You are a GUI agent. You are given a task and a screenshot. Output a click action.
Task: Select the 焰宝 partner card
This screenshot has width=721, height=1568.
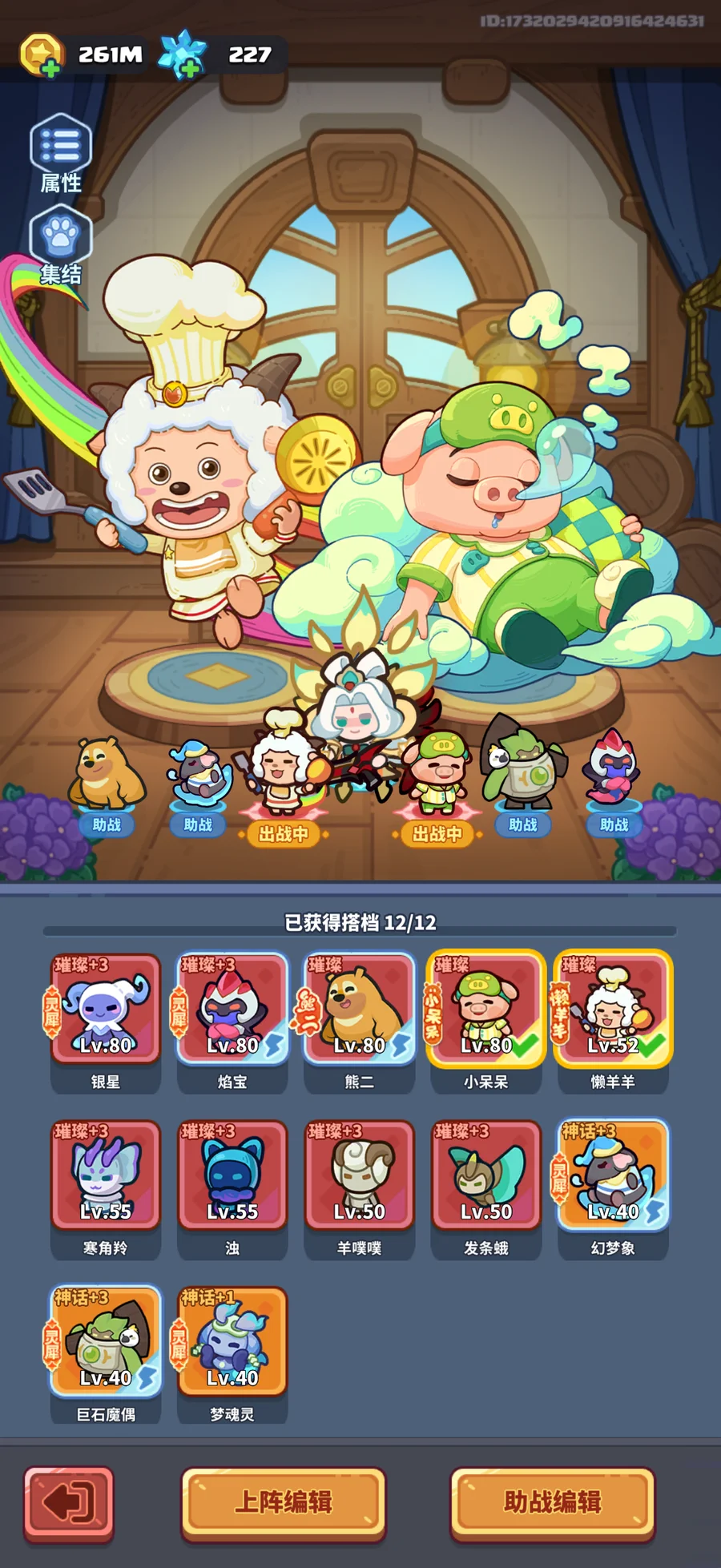click(x=232, y=1011)
